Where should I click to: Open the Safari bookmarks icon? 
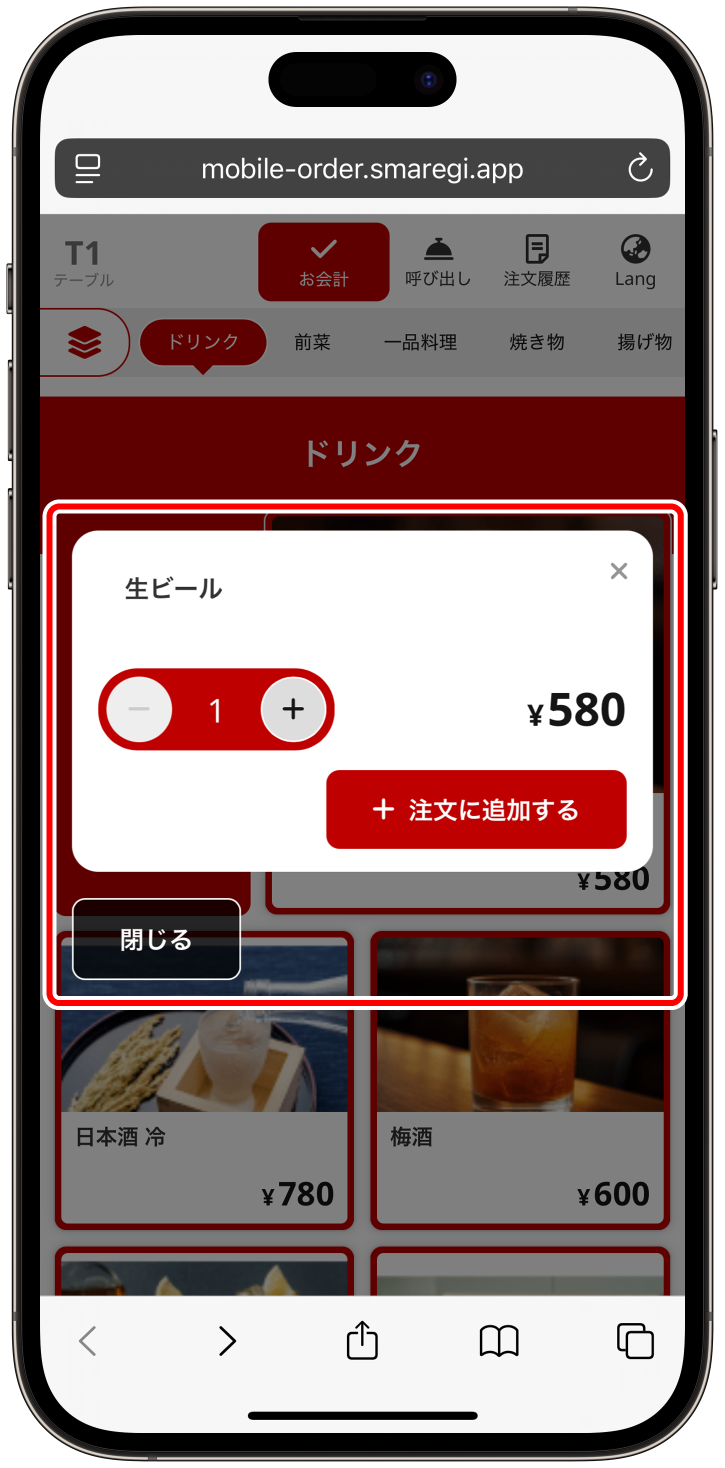pyautogui.click(x=500, y=1341)
